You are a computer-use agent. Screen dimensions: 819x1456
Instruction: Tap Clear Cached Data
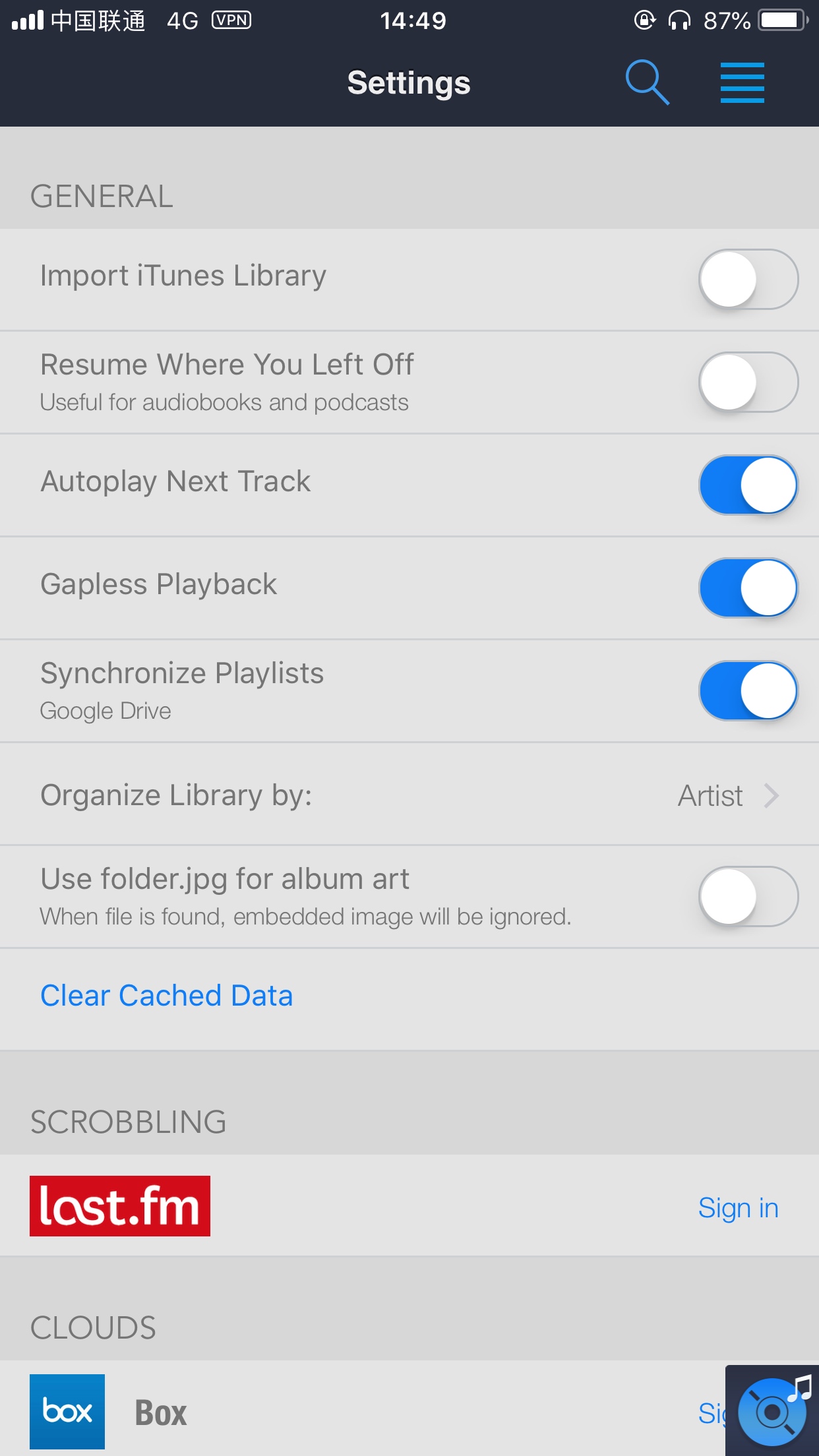pyautogui.click(x=166, y=995)
